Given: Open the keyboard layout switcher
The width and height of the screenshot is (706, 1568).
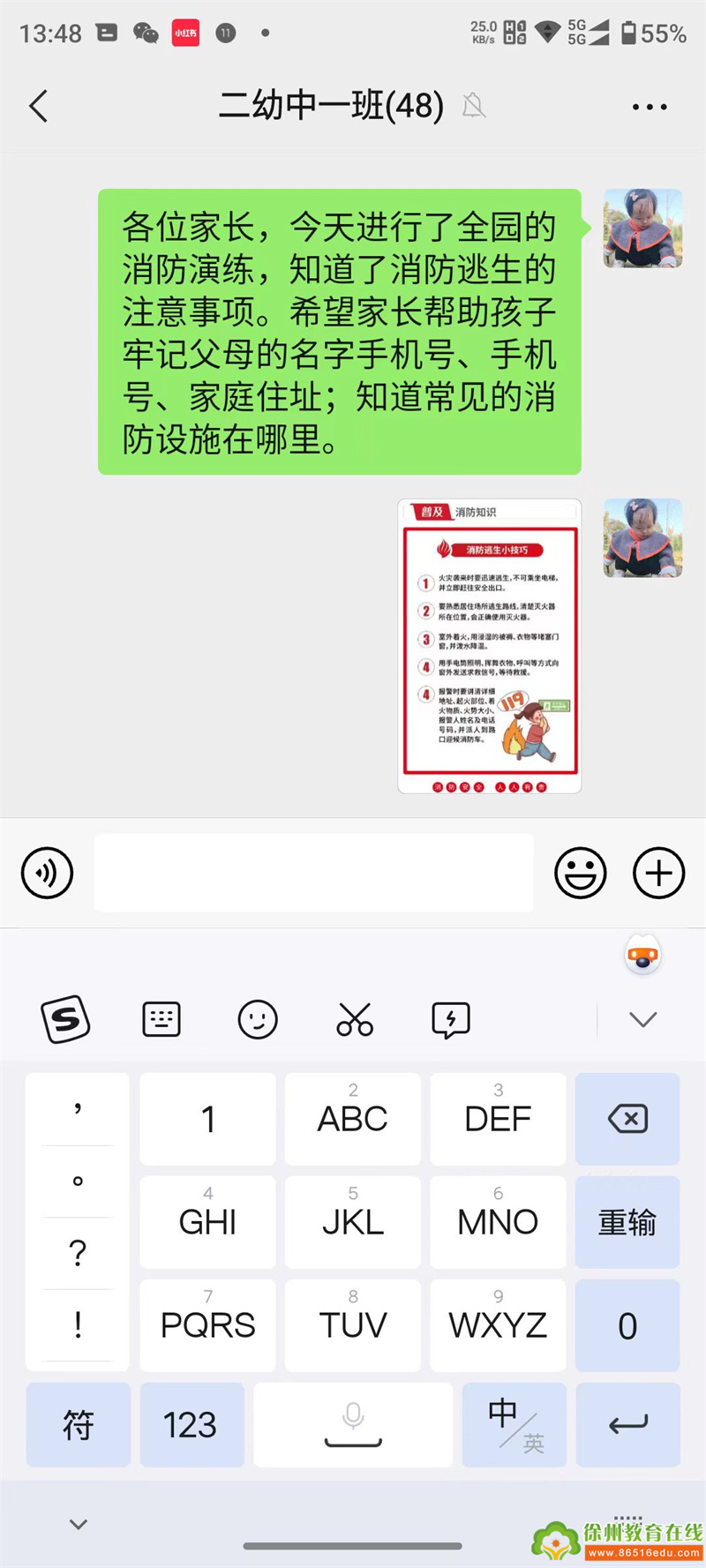Looking at the screenshot, I should pyautogui.click(x=161, y=1019).
